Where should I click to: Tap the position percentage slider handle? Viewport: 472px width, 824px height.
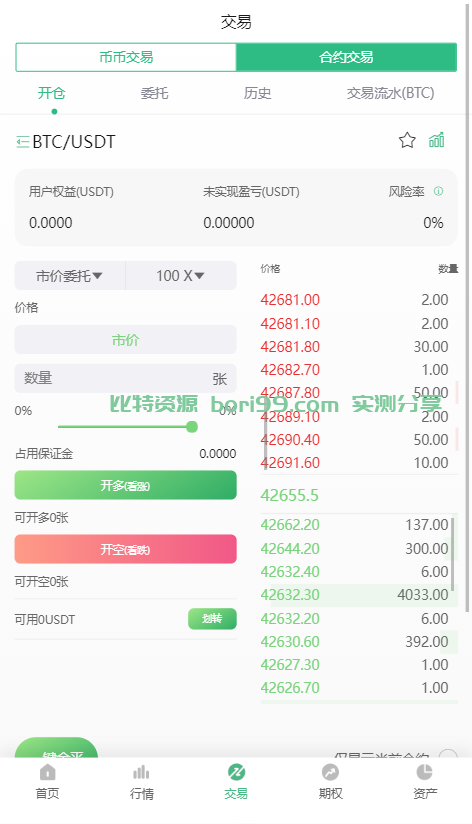192,427
